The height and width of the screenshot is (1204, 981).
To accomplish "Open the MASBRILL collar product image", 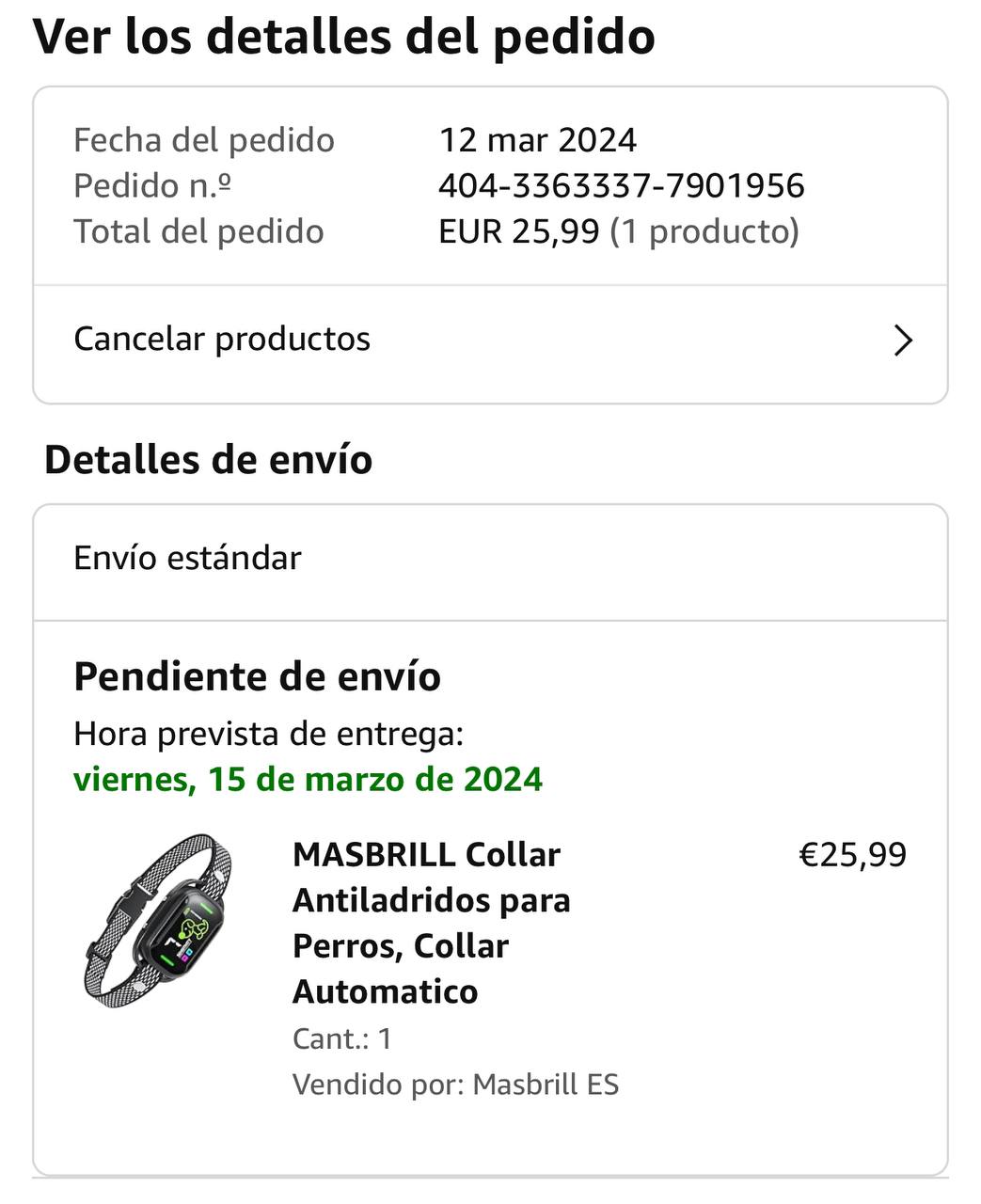I will tap(157, 921).
